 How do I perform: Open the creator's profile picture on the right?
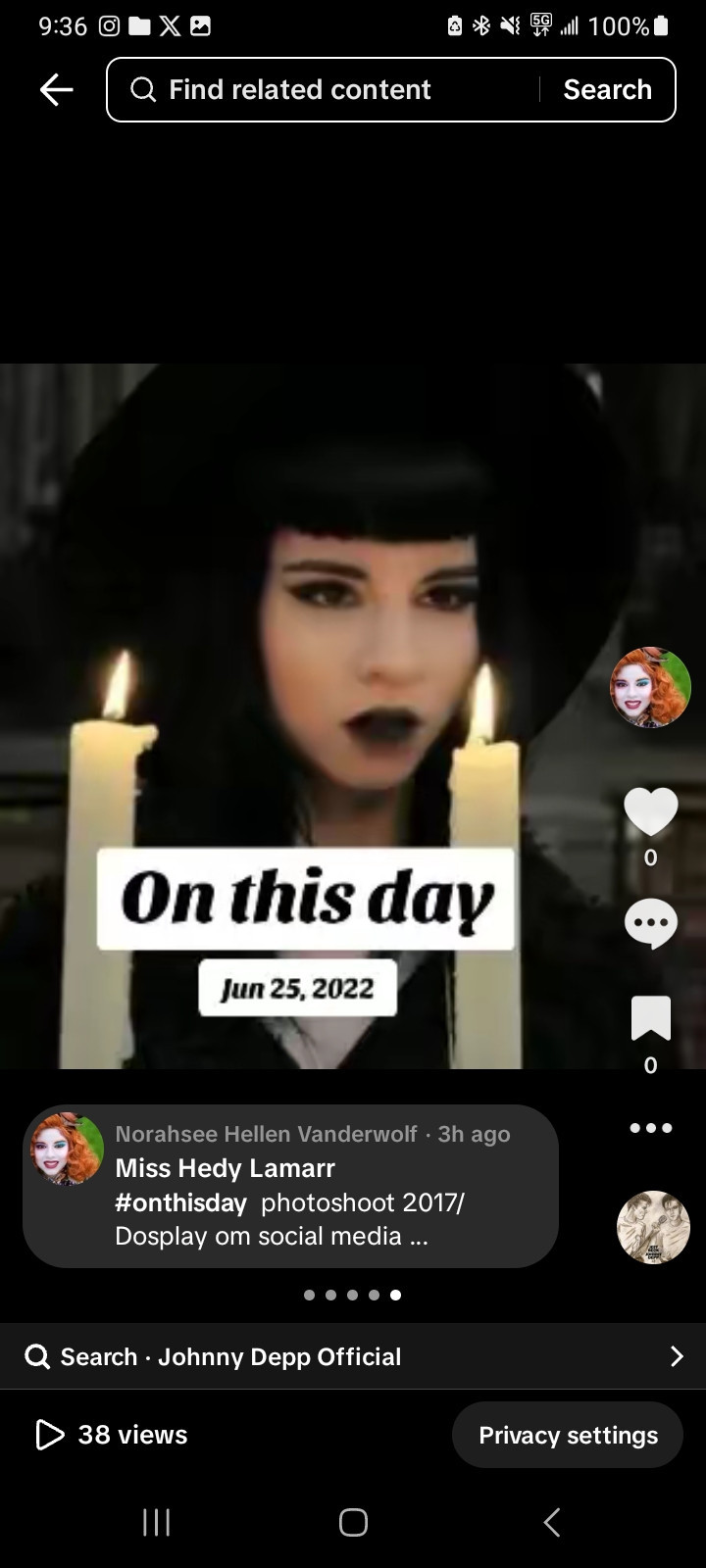[x=650, y=687]
